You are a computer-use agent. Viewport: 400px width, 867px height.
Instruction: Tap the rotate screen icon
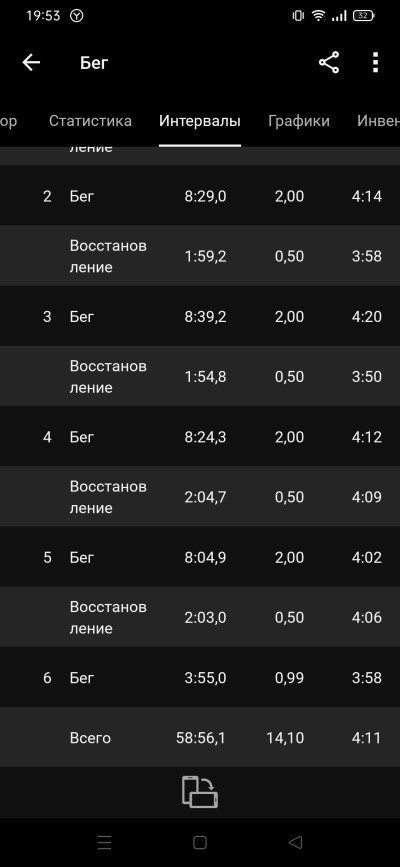coord(200,792)
